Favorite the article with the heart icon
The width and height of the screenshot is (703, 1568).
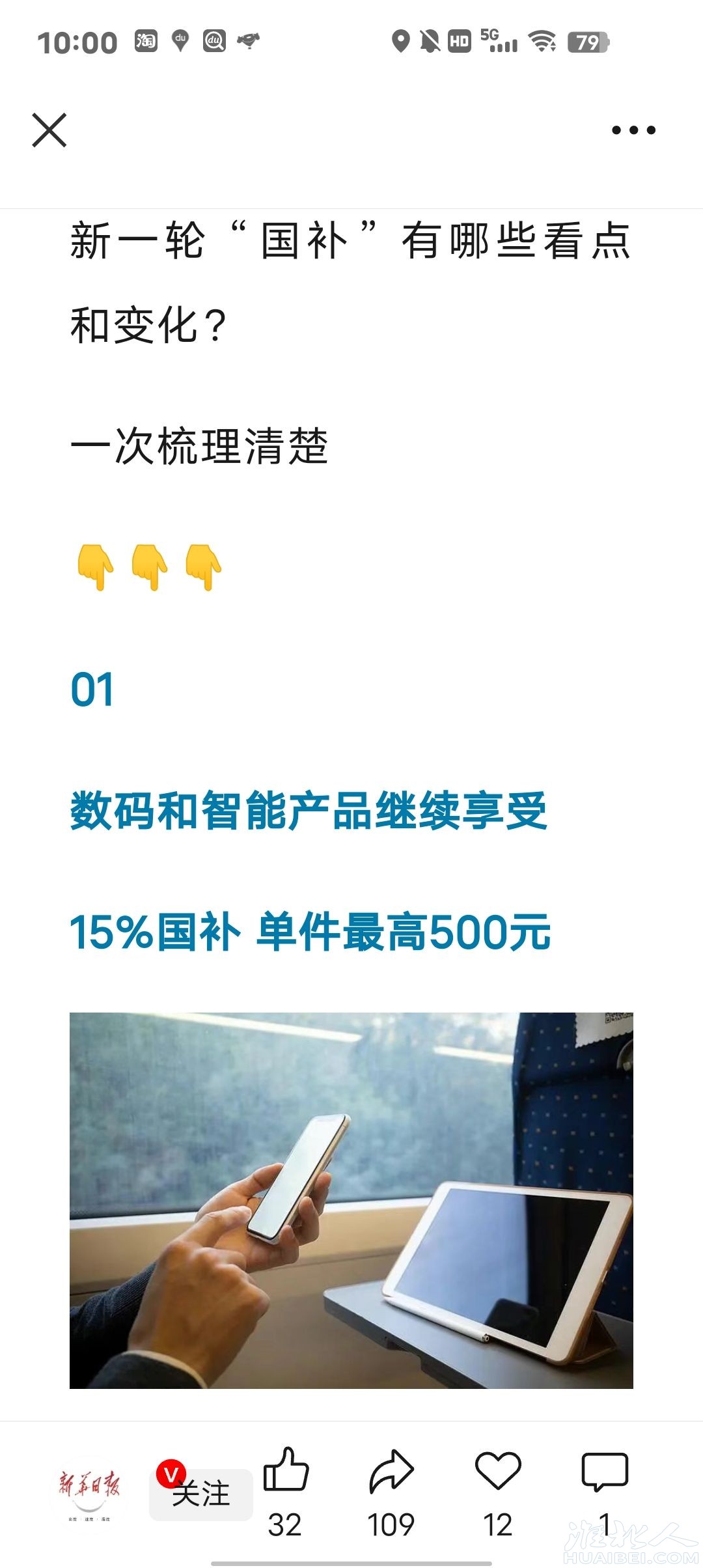[x=498, y=1470]
